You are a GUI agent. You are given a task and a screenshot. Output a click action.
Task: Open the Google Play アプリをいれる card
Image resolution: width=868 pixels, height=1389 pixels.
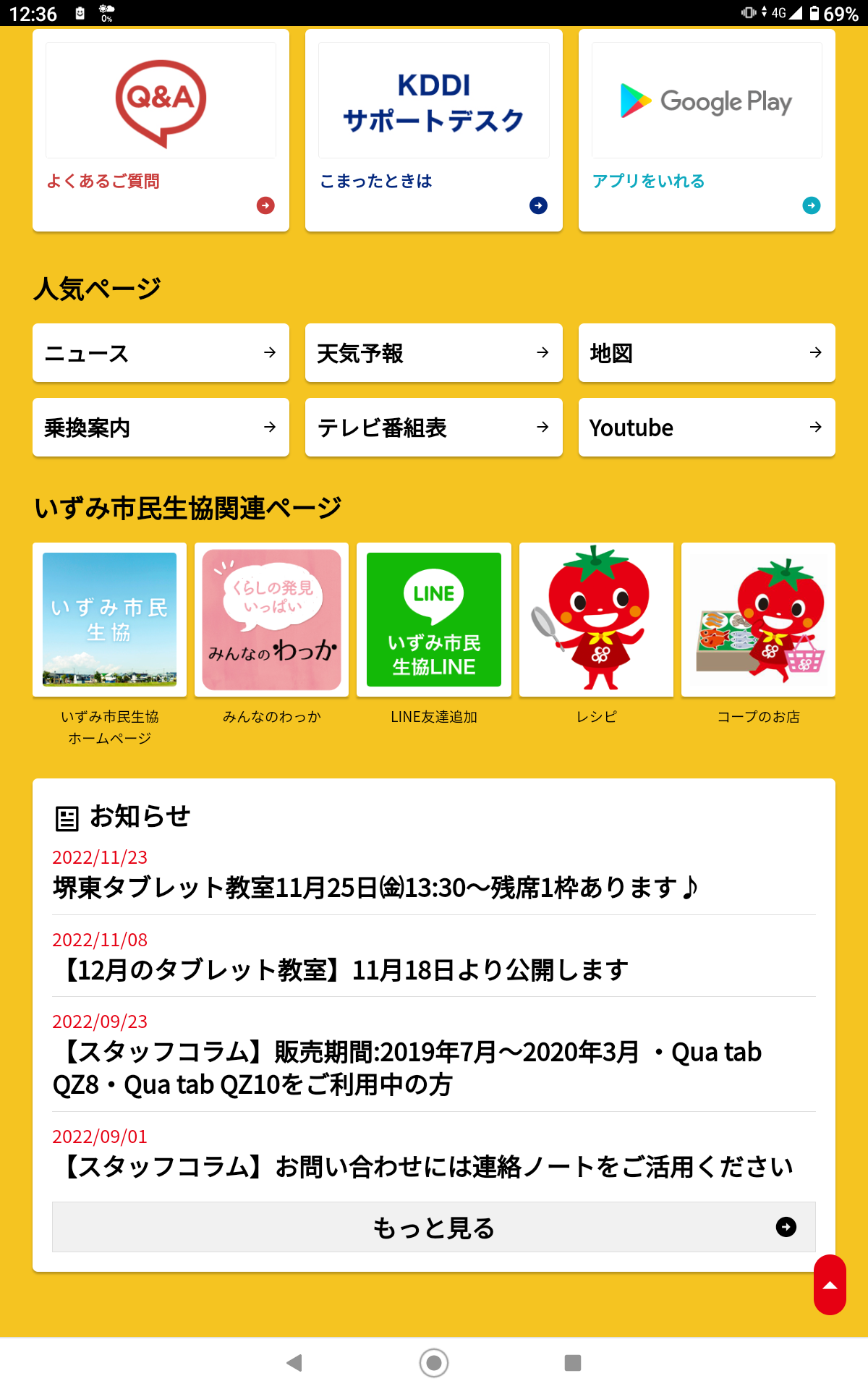tap(707, 130)
